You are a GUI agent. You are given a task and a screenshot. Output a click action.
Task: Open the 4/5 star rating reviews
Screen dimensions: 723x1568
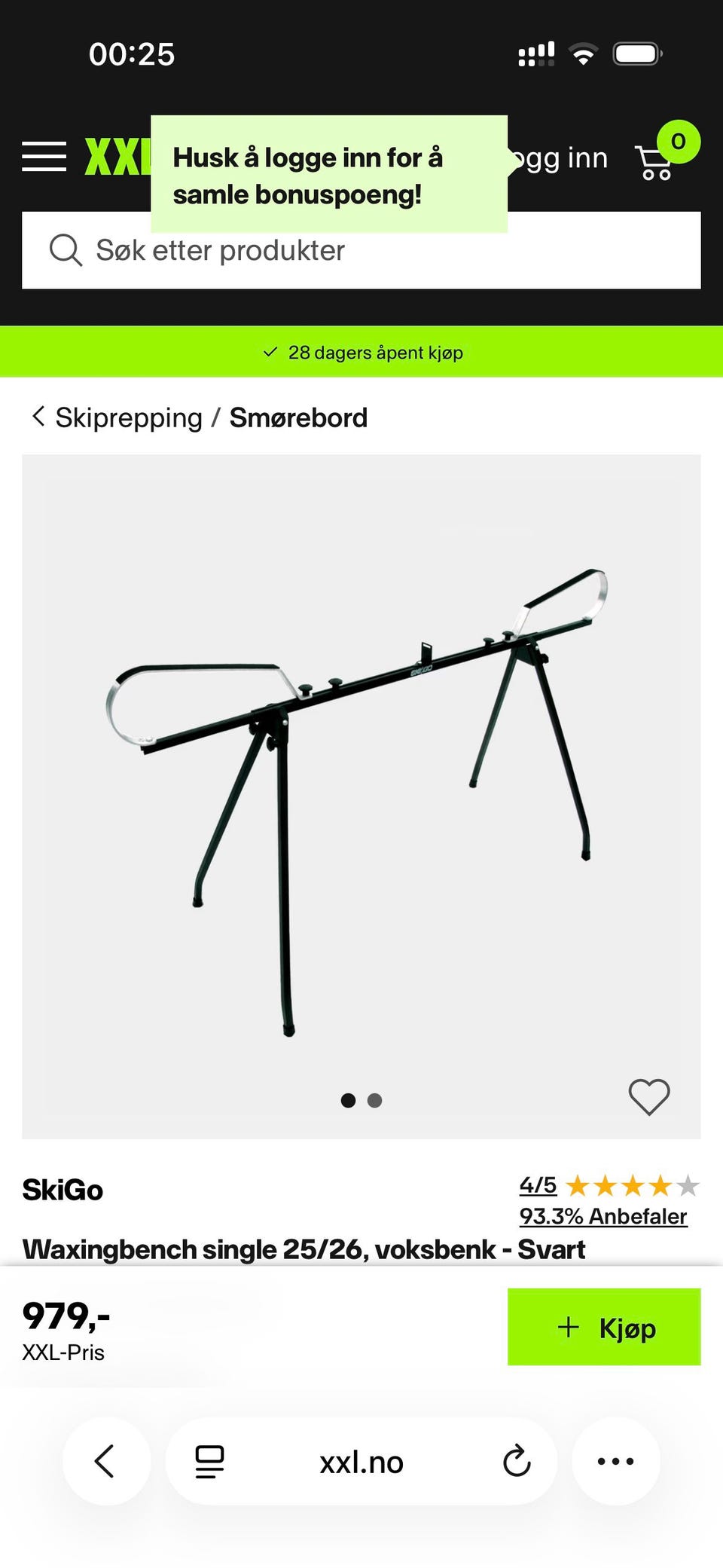coord(609,1186)
